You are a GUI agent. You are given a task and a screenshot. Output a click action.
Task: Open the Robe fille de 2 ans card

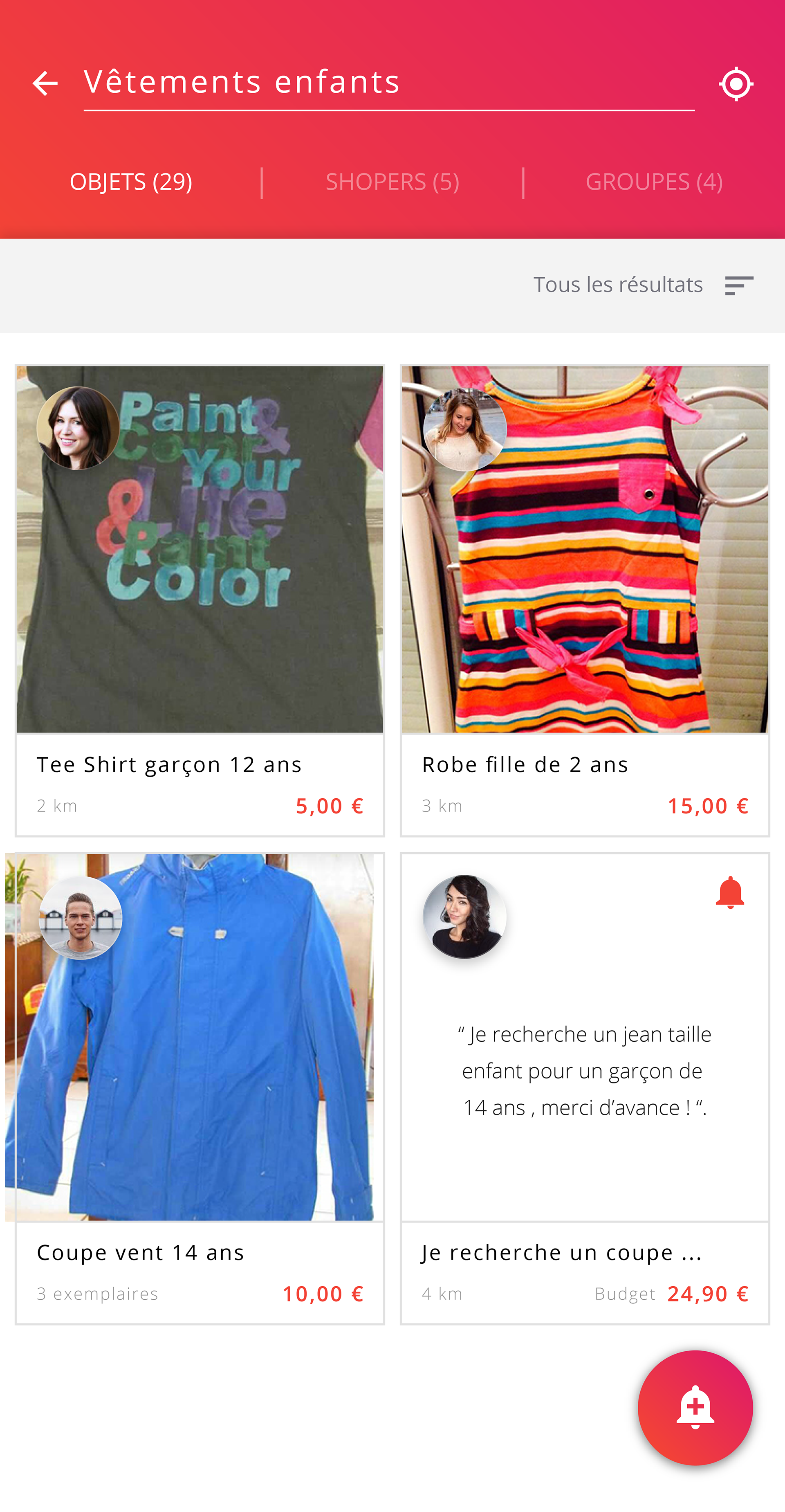pos(585,600)
